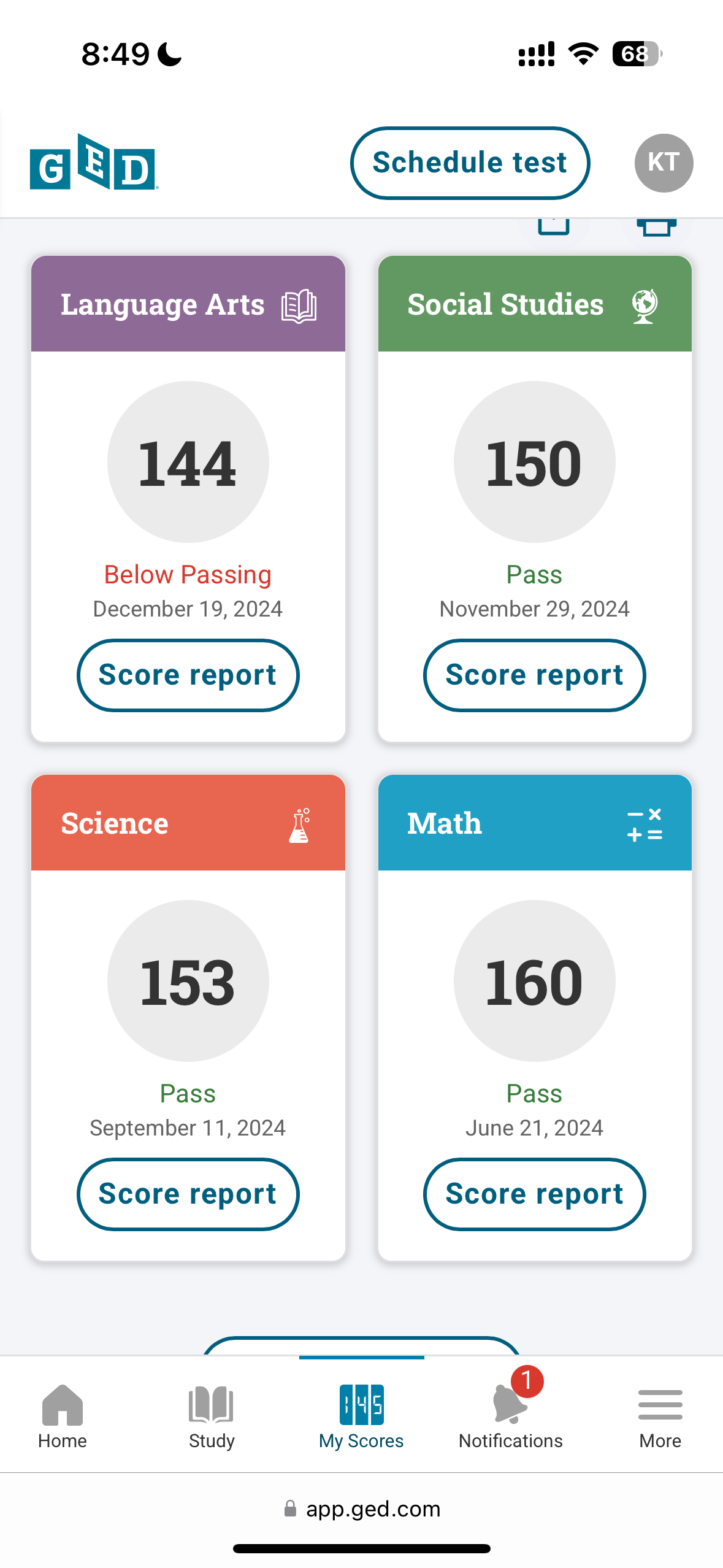The width and height of the screenshot is (723, 1568).
Task: Open the Science score report
Action: [x=188, y=1194]
